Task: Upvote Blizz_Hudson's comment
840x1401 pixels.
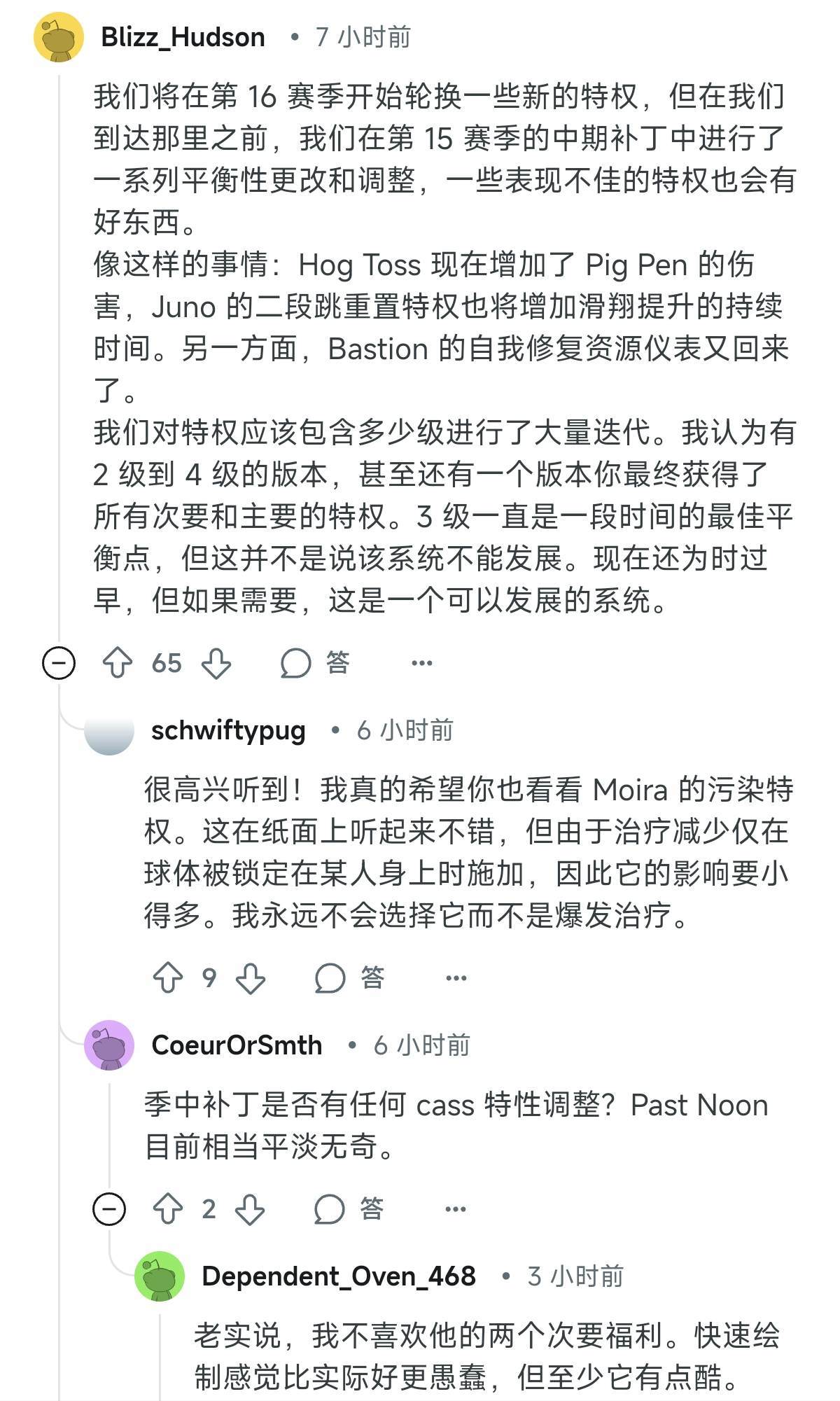Action: coord(117,662)
